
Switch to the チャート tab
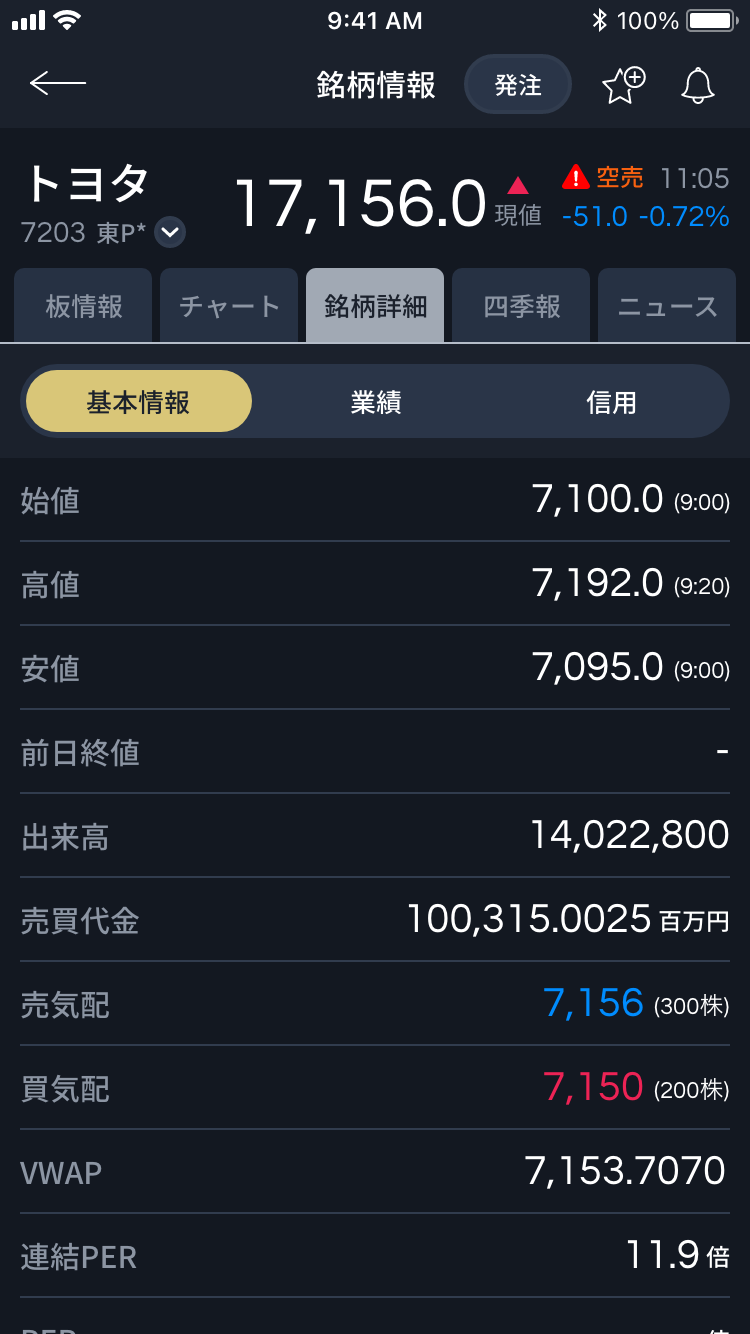[229, 306]
